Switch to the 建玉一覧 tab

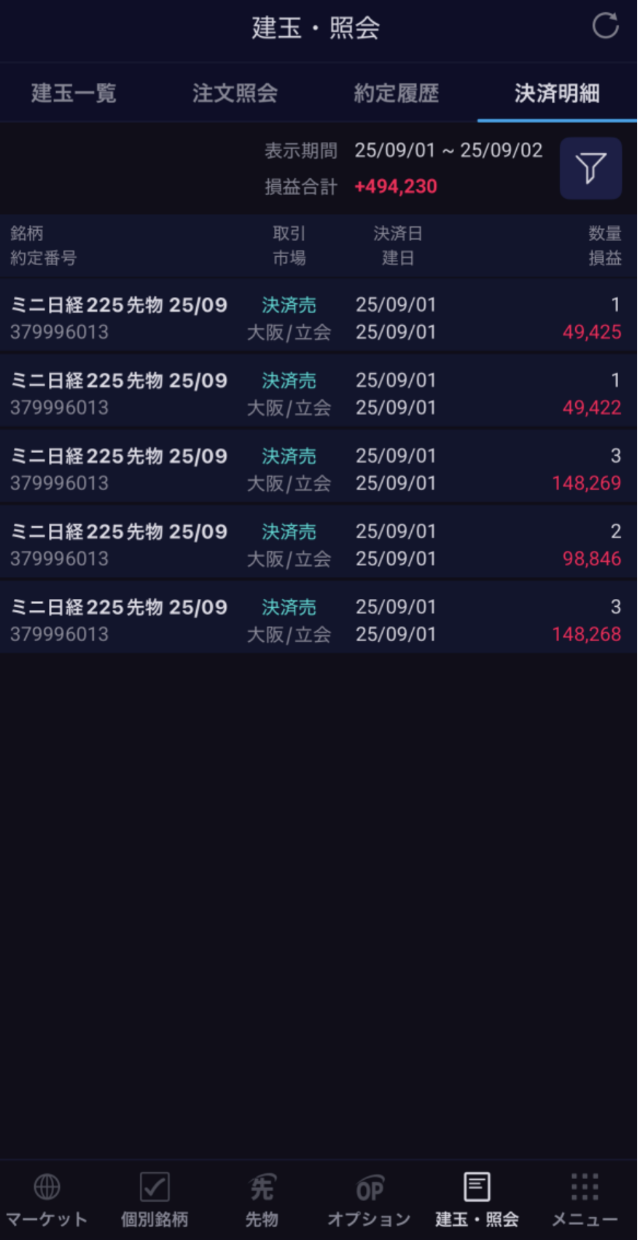74,93
